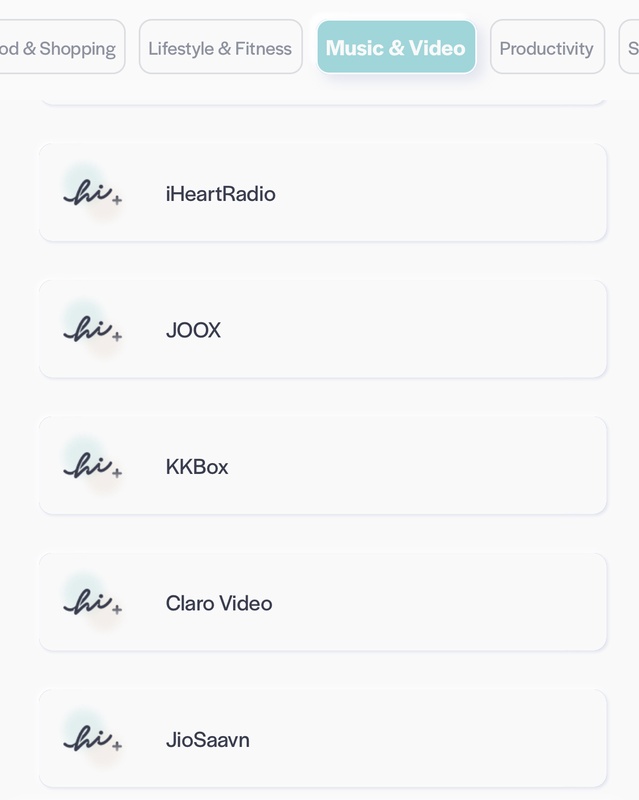Open Claro Video from the list
639x800 pixels.
tap(322, 603)
